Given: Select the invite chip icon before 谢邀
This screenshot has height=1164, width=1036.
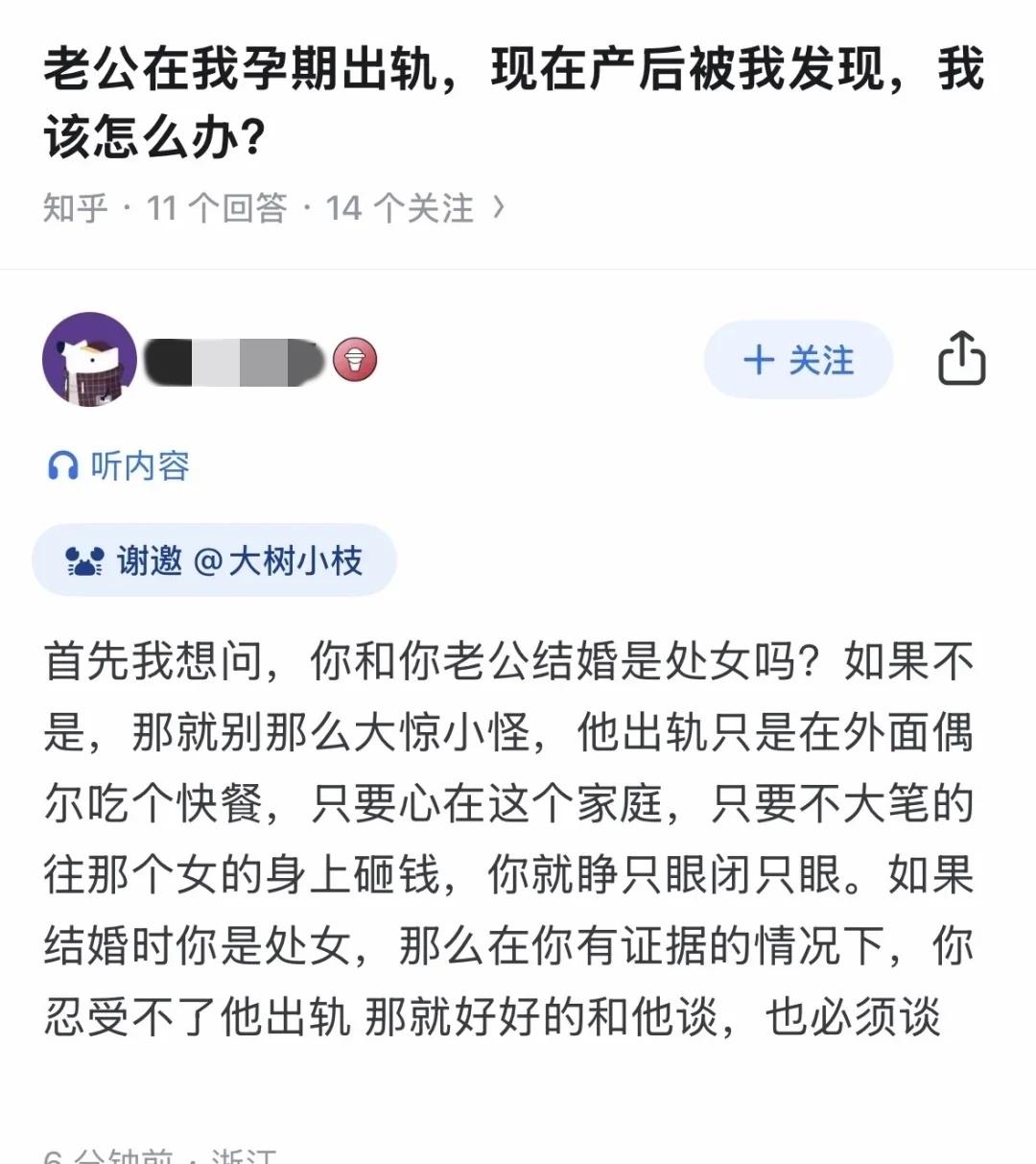Looking at the screenshot, I should (86, 561).
